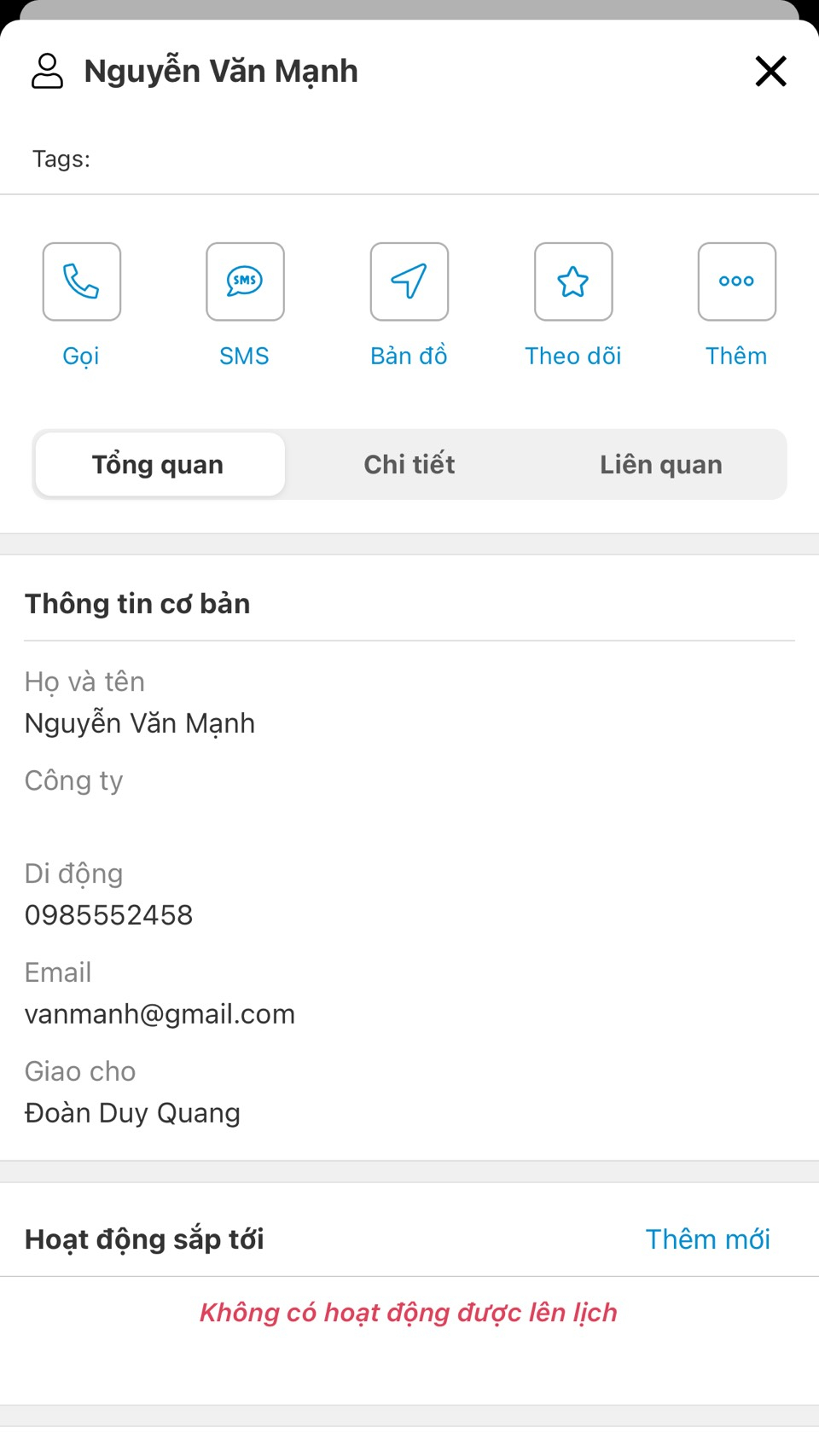Select the Tổng quan tab

(x=160, y=465)
